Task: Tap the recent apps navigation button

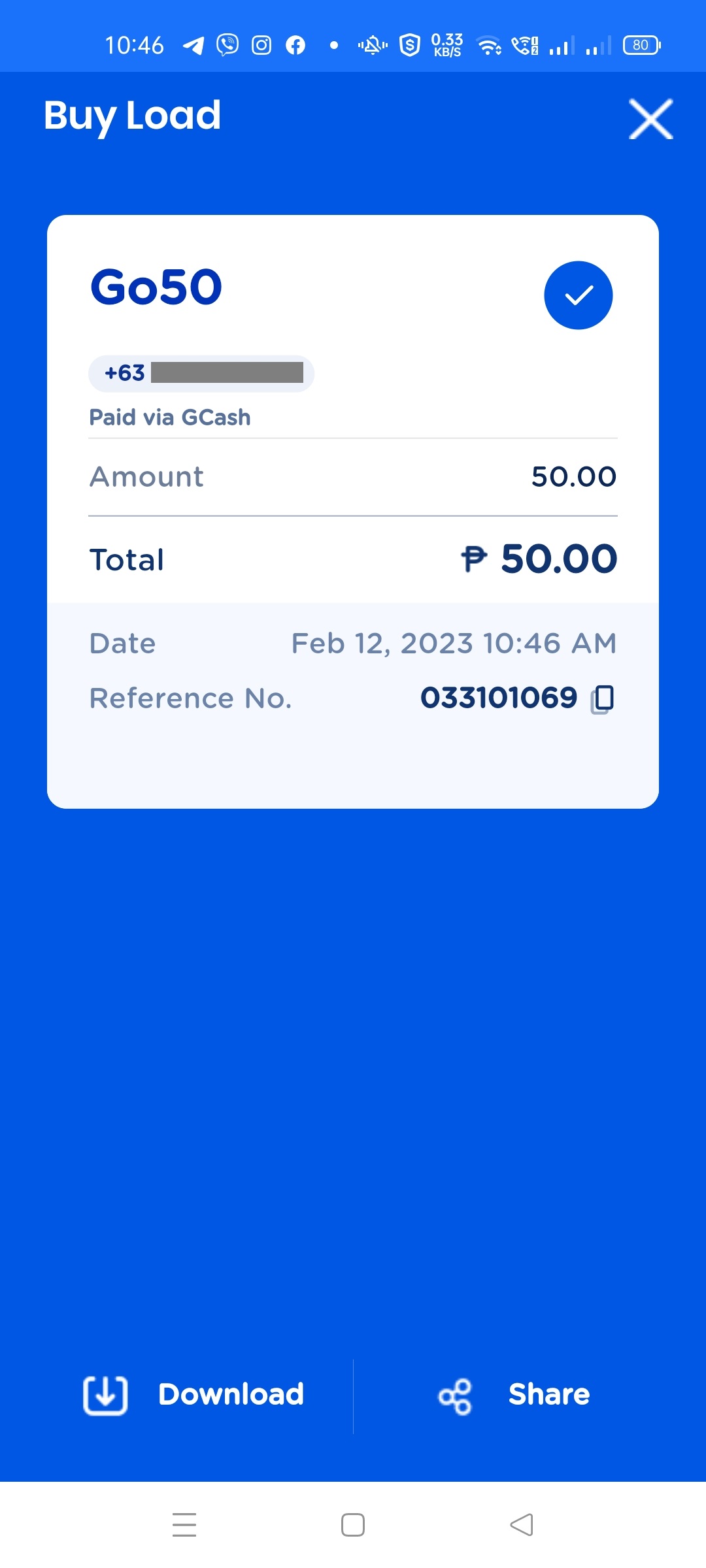Action: point(185,1524)
